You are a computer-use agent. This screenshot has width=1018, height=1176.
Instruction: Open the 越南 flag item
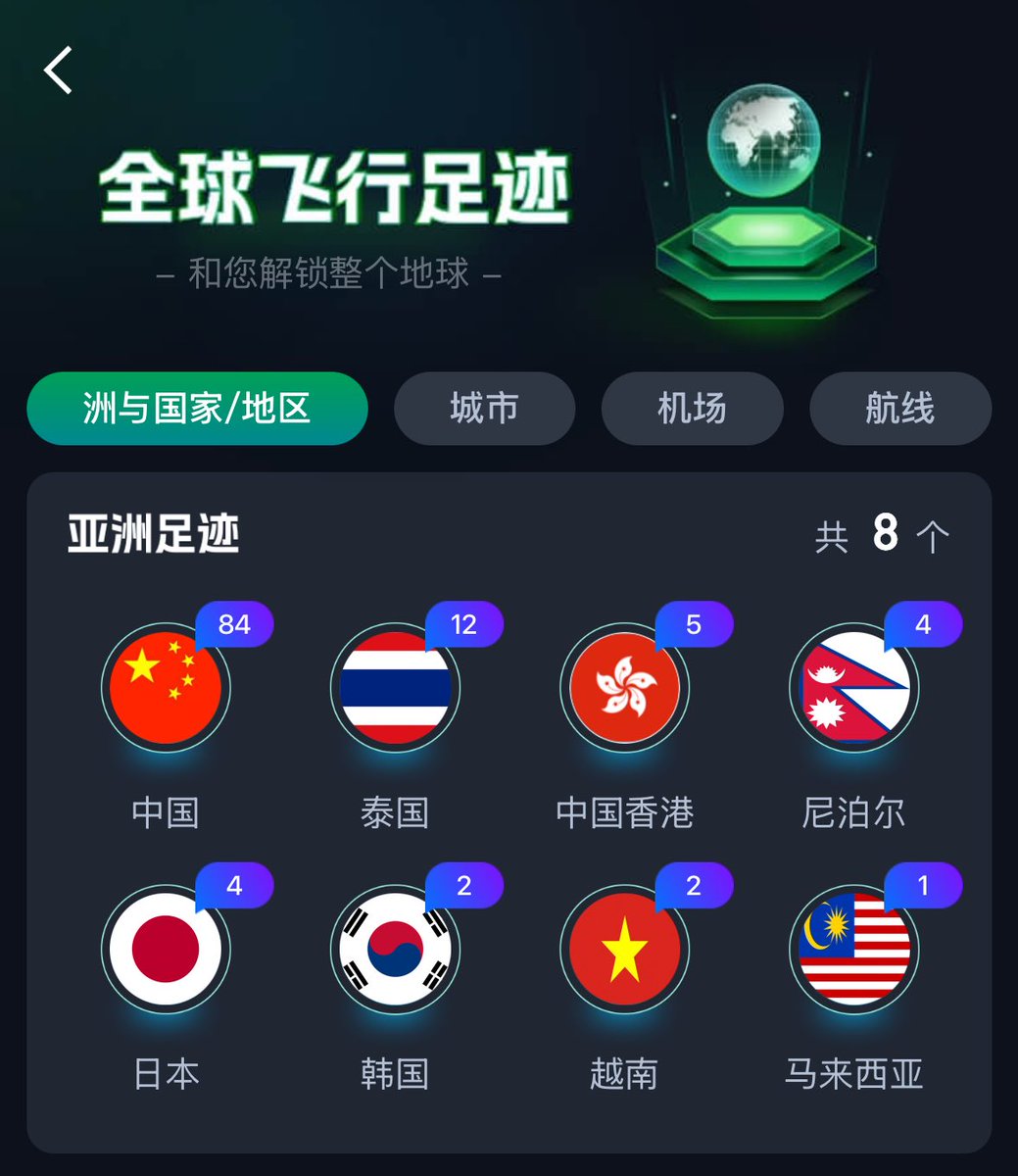point(624,949)
